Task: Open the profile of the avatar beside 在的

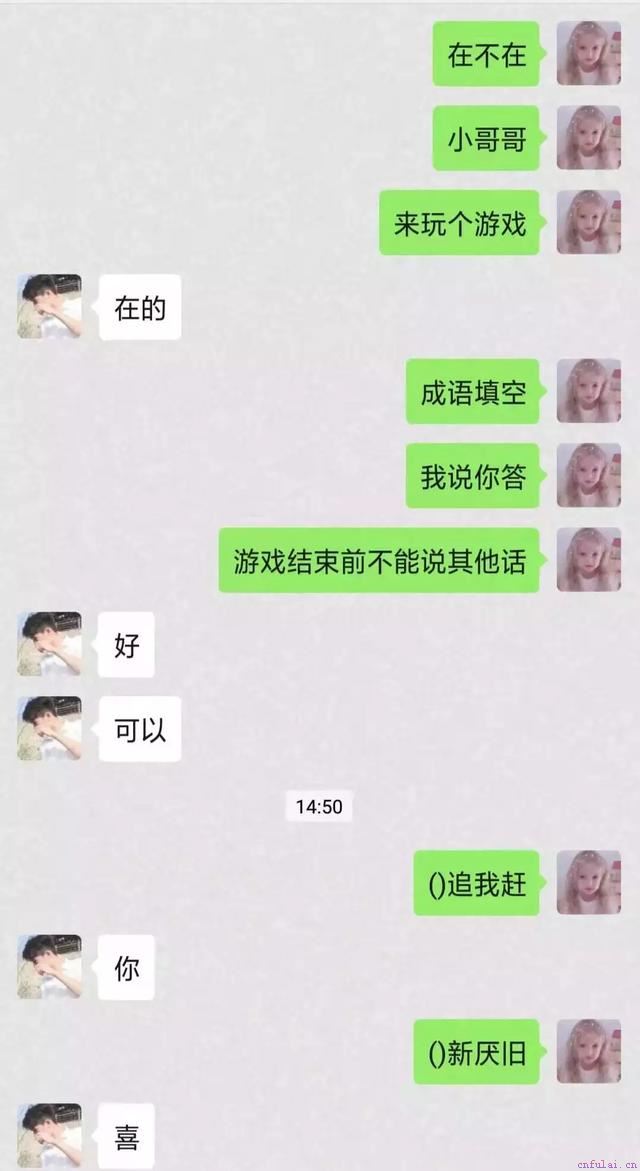Action: pyautogui.click(x=50, y=306)
